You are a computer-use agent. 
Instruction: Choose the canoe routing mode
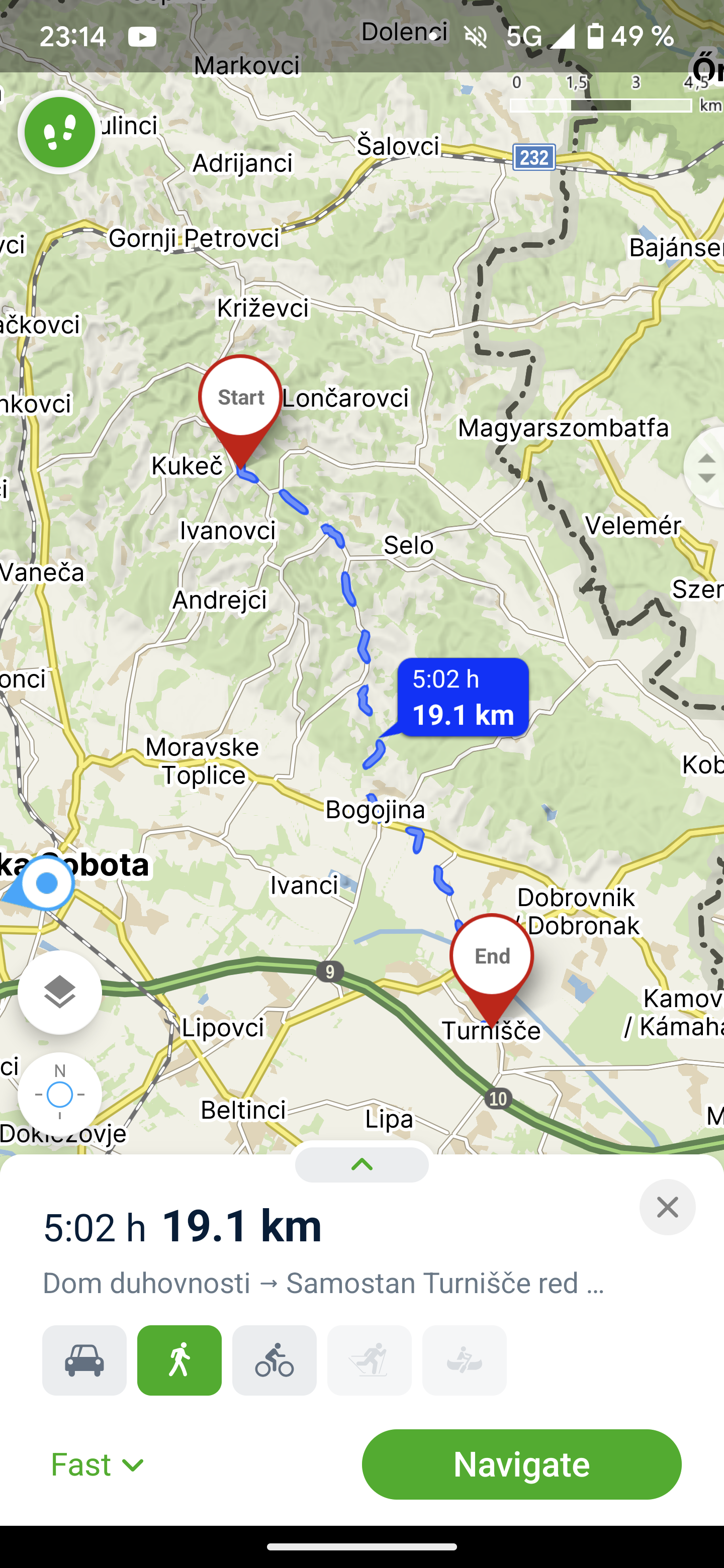(464, 1360)
